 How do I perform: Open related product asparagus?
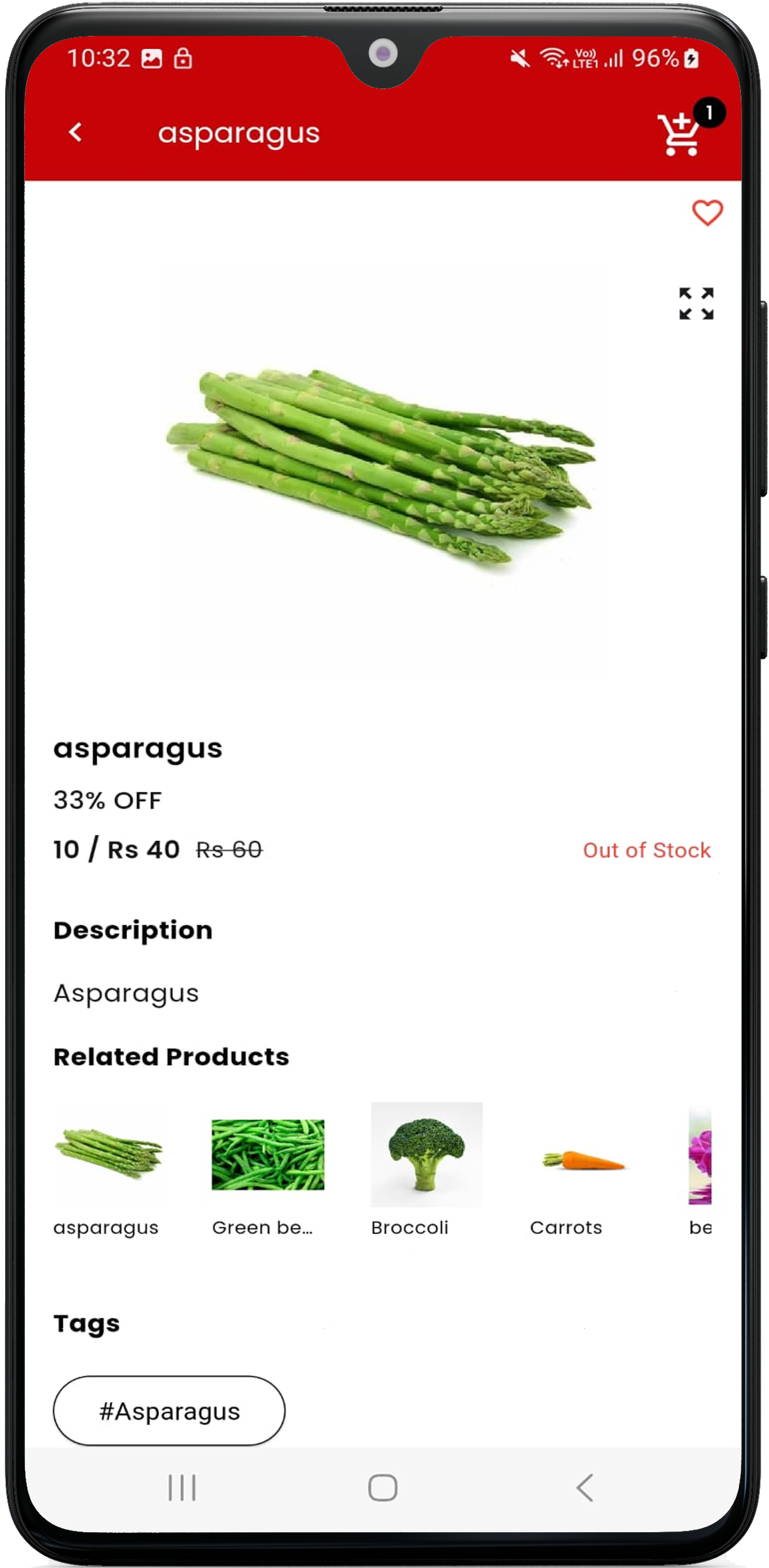point(109,1154)
